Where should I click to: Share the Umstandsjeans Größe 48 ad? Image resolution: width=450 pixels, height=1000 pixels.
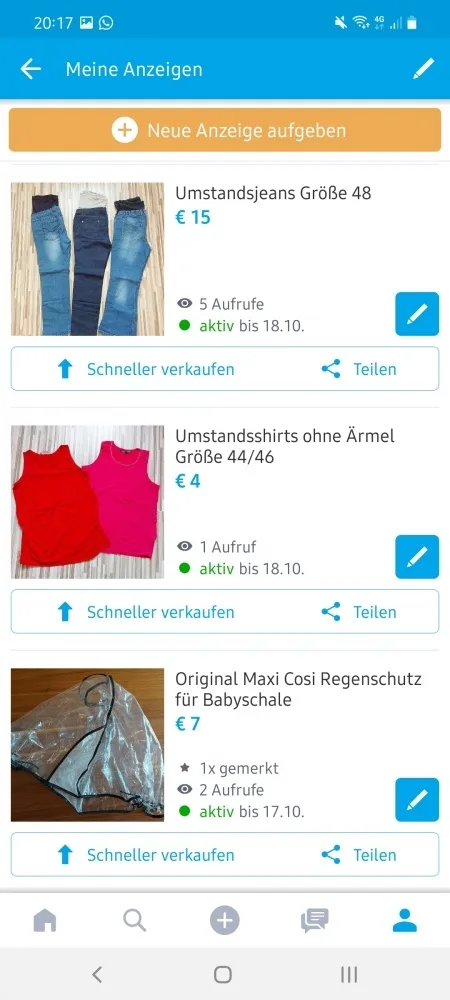click(x=358, y=369)
